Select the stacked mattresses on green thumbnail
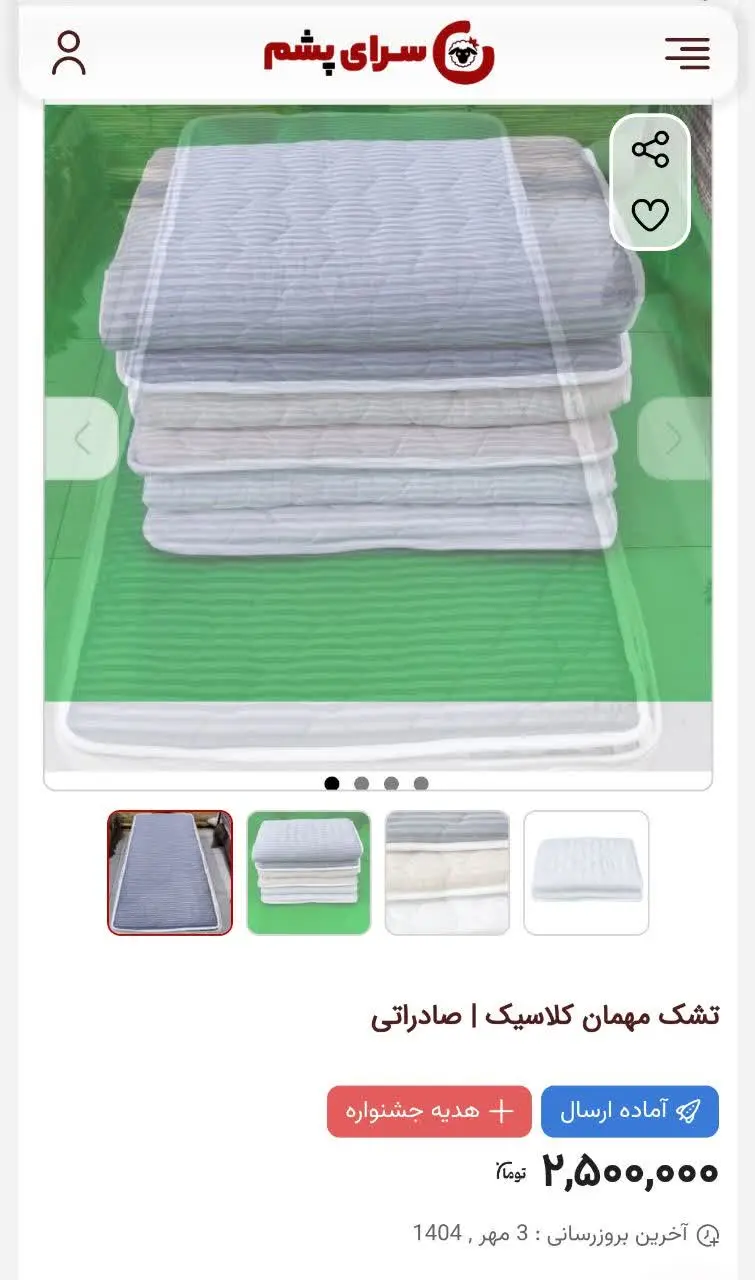 [309, 872]
